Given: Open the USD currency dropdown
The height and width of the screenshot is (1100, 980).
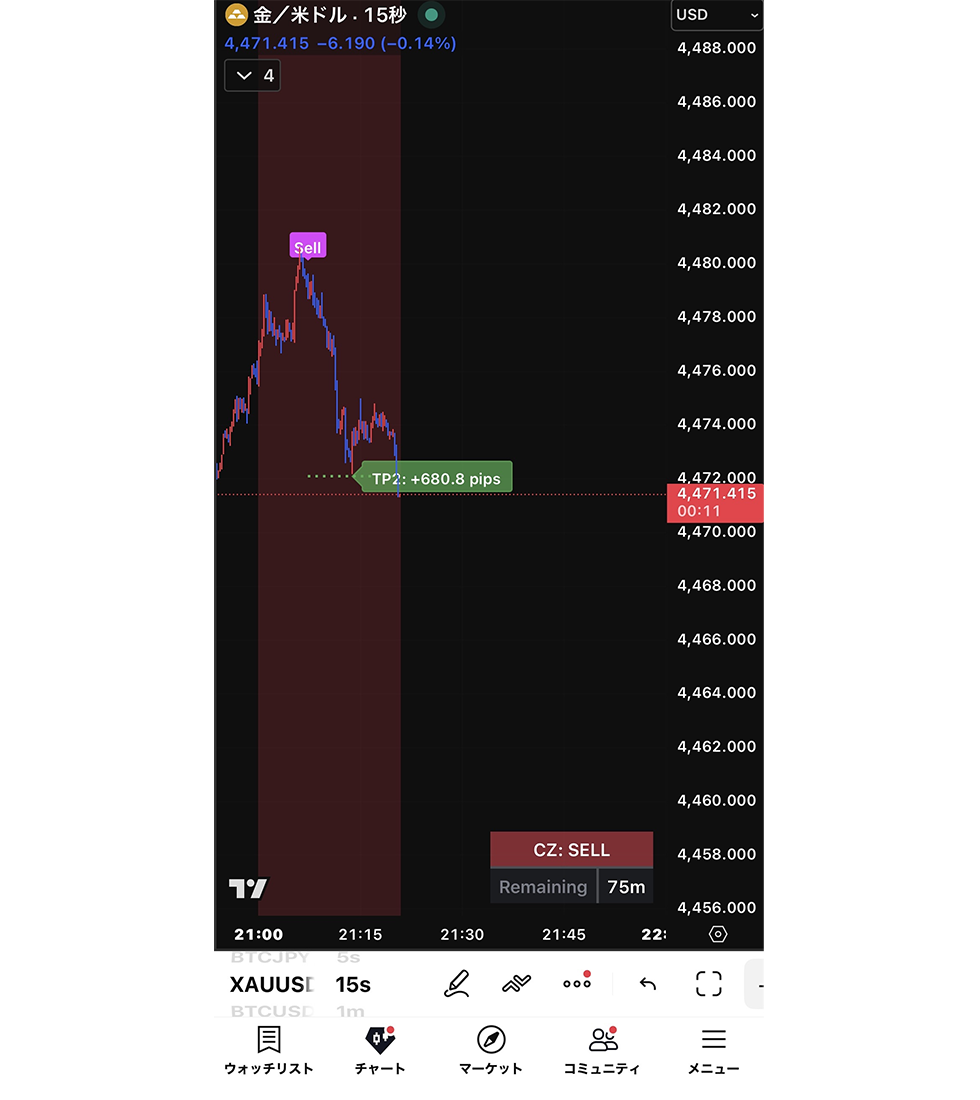Looking at the screenshot, I should [717, 15].
